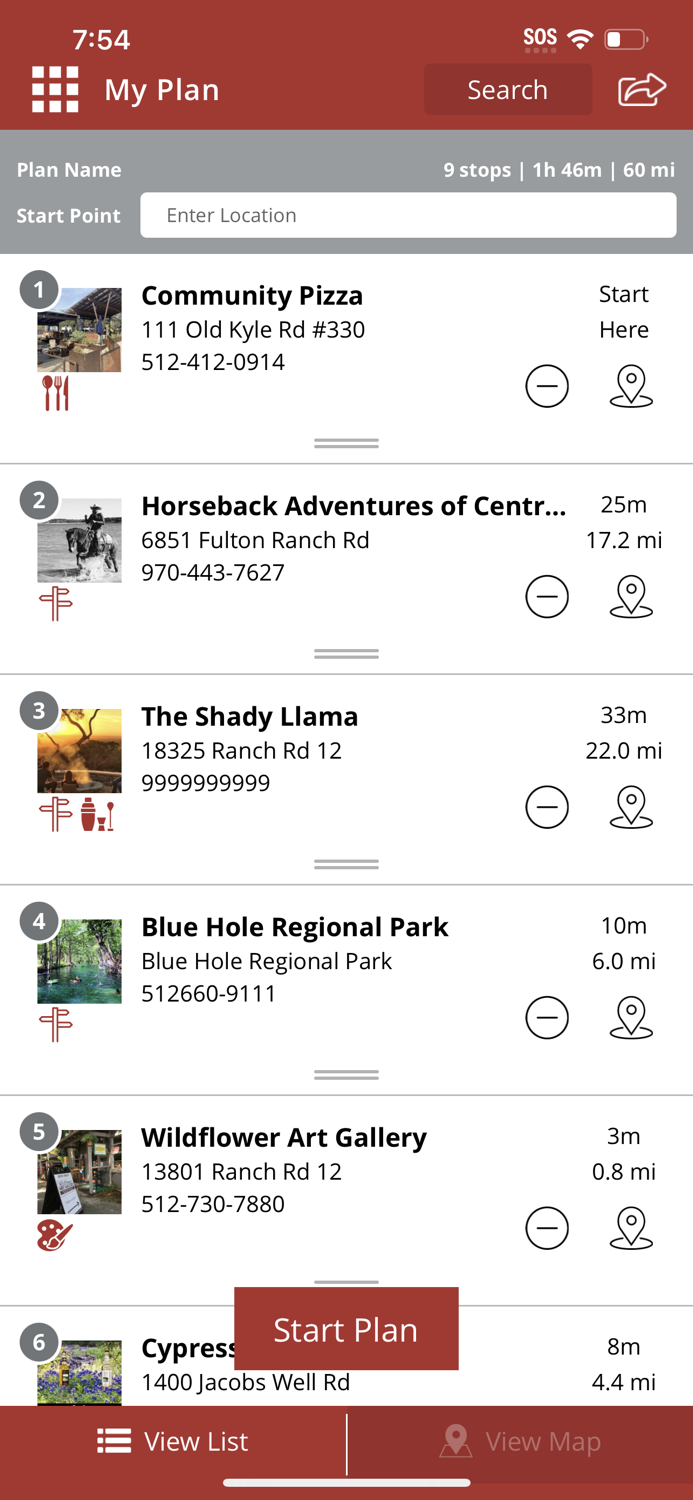Remove Wildflower Art Gallery from plan

point(547,1229)
